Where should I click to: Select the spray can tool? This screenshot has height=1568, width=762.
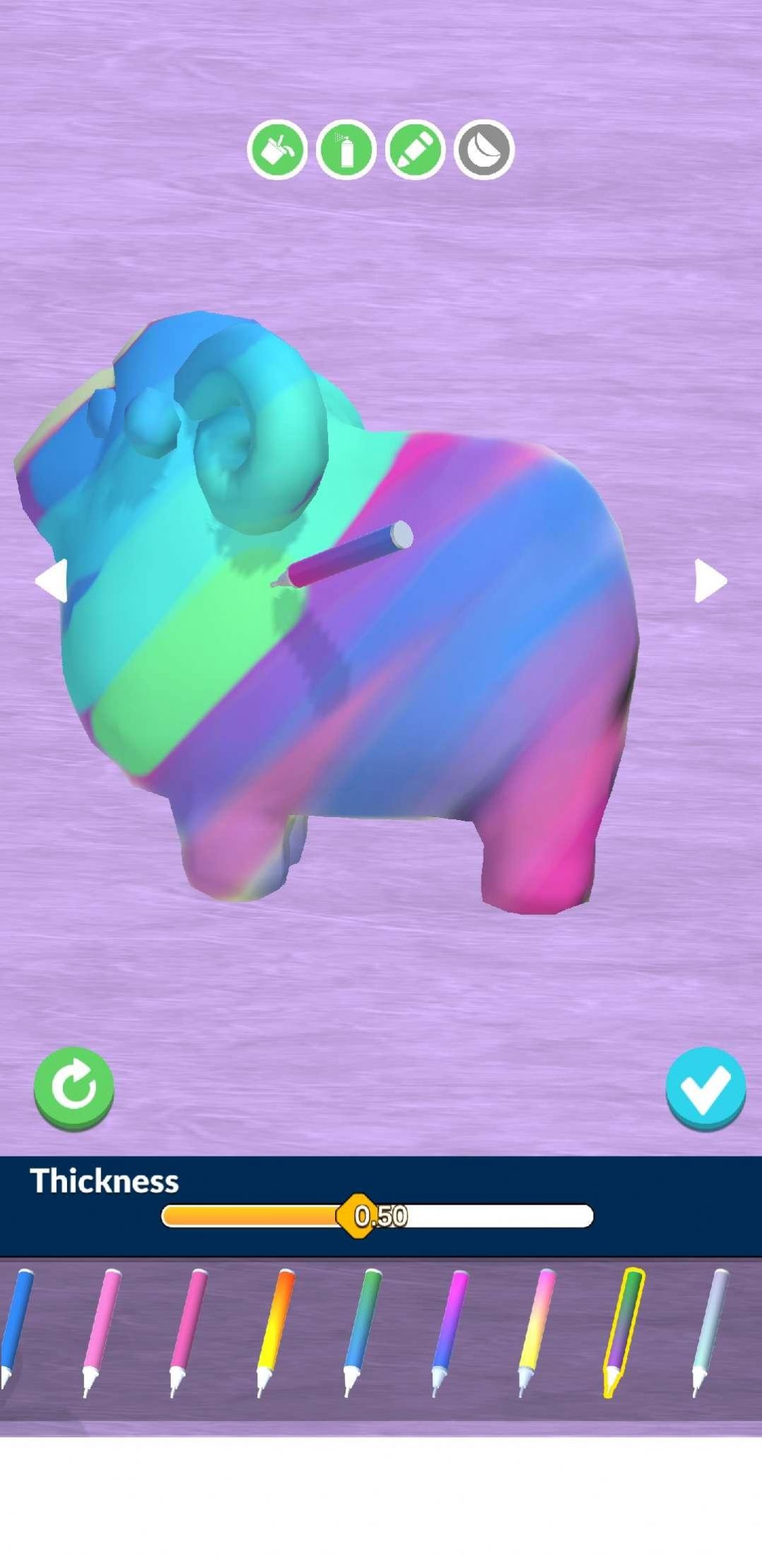(x=346, y=149)
